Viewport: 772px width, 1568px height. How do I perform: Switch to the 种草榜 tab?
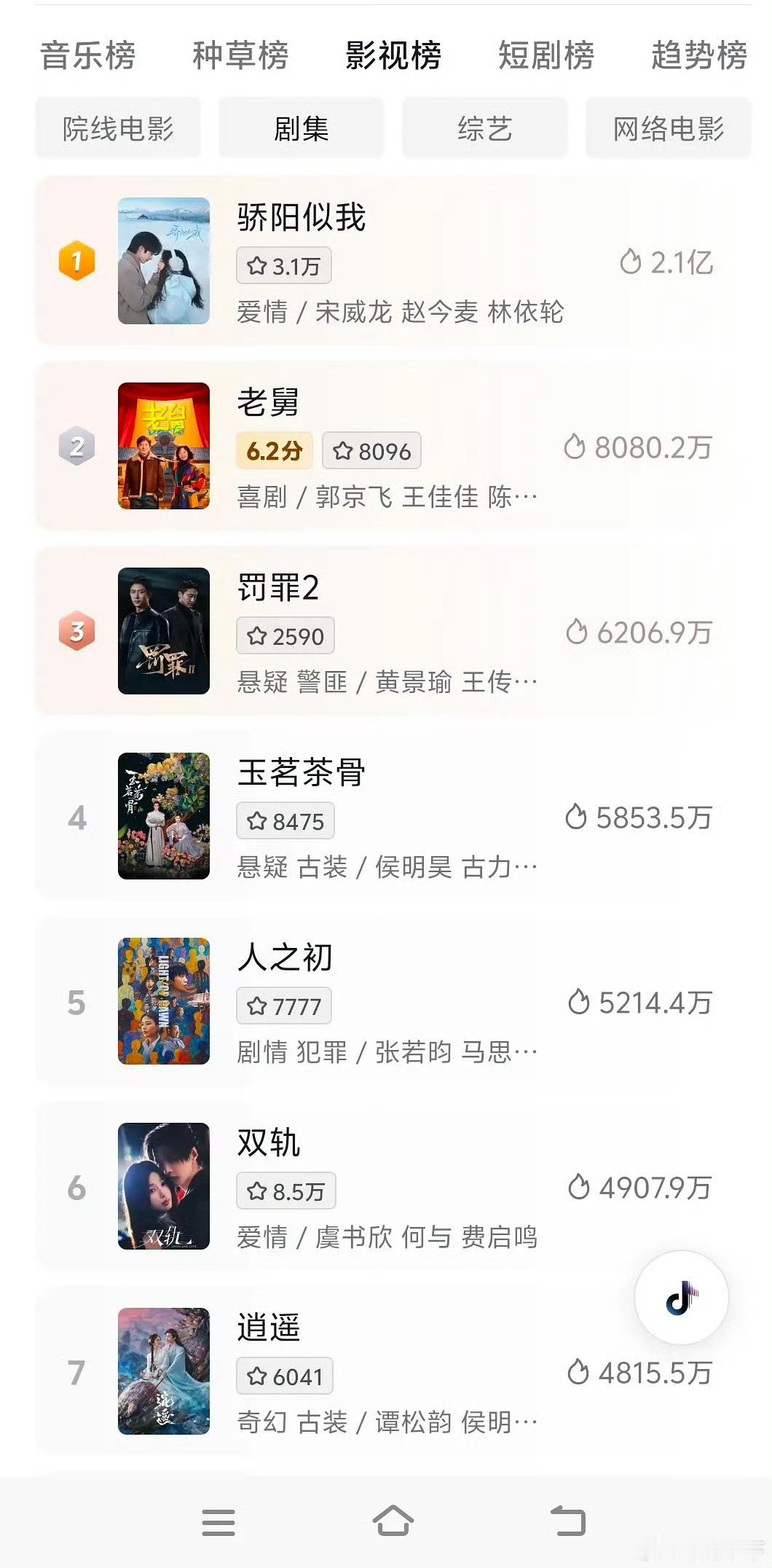pos(240,55)
